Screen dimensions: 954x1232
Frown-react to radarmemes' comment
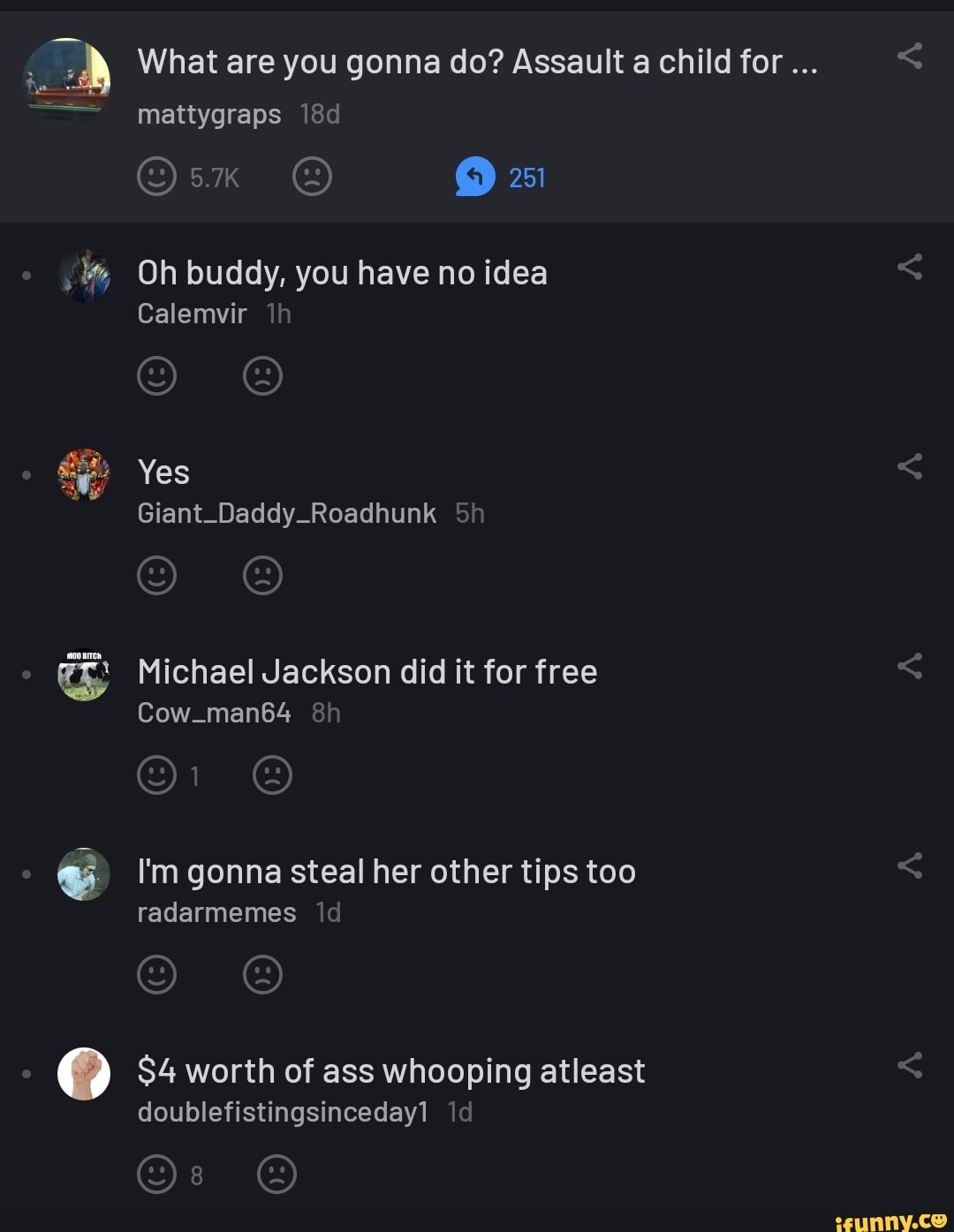pyautogui.click(x=261, y=975)
